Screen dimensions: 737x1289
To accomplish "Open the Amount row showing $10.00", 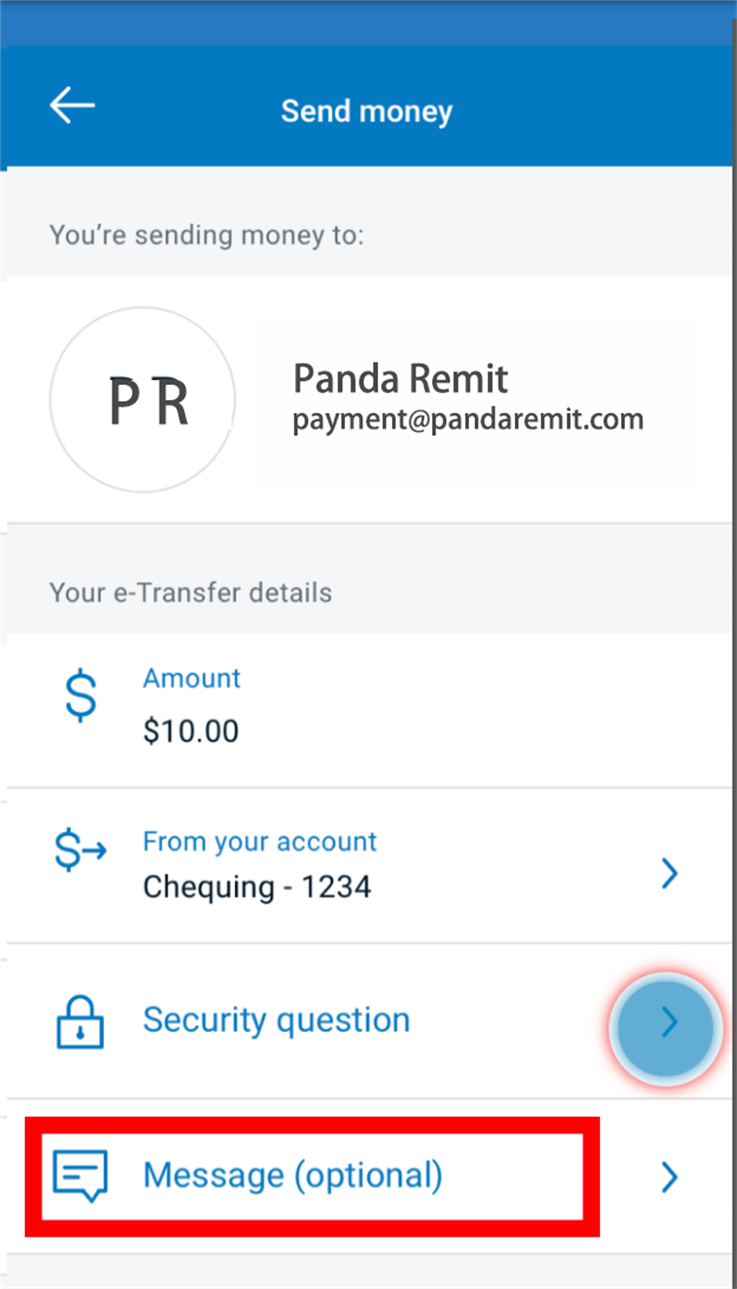I will coord(368,709).
